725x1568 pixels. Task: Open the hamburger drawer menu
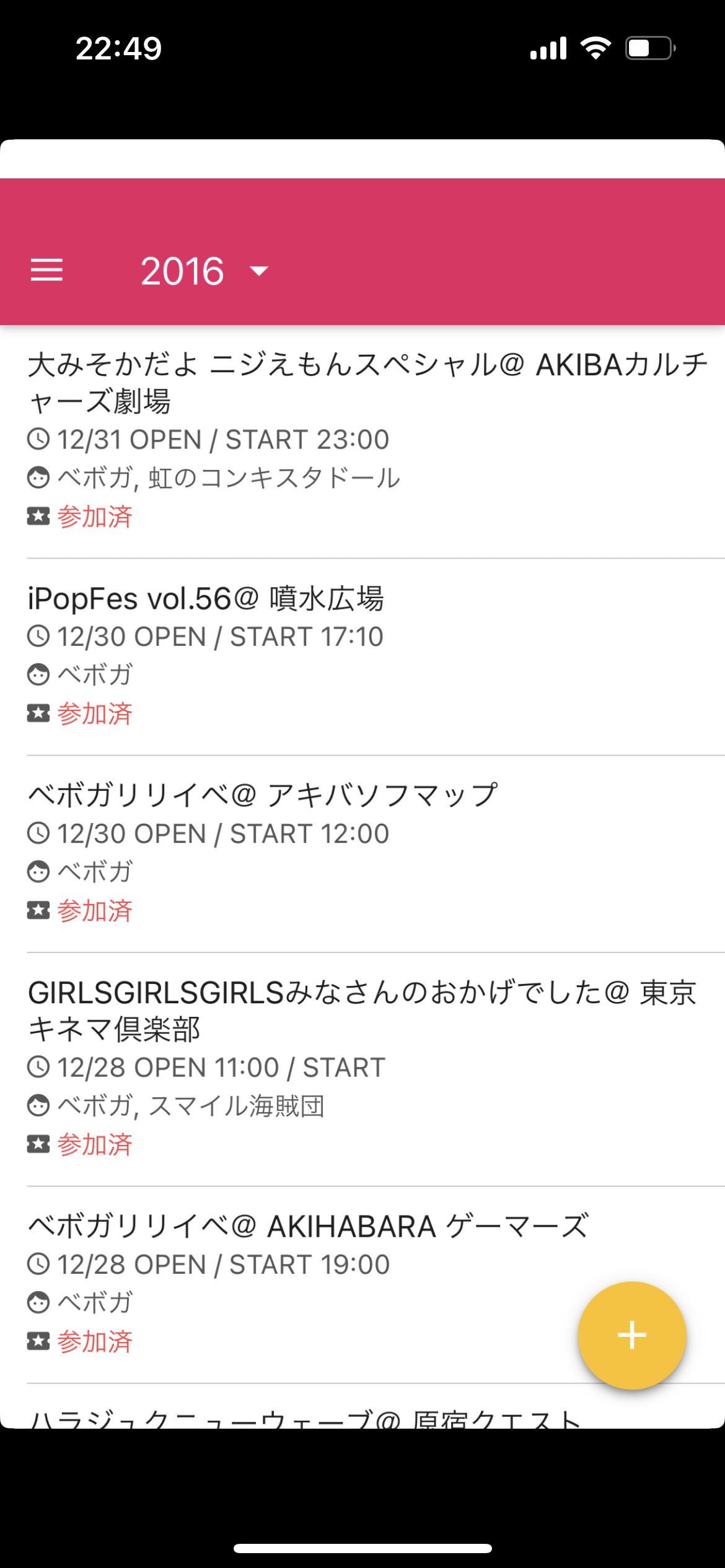[47, 270]
